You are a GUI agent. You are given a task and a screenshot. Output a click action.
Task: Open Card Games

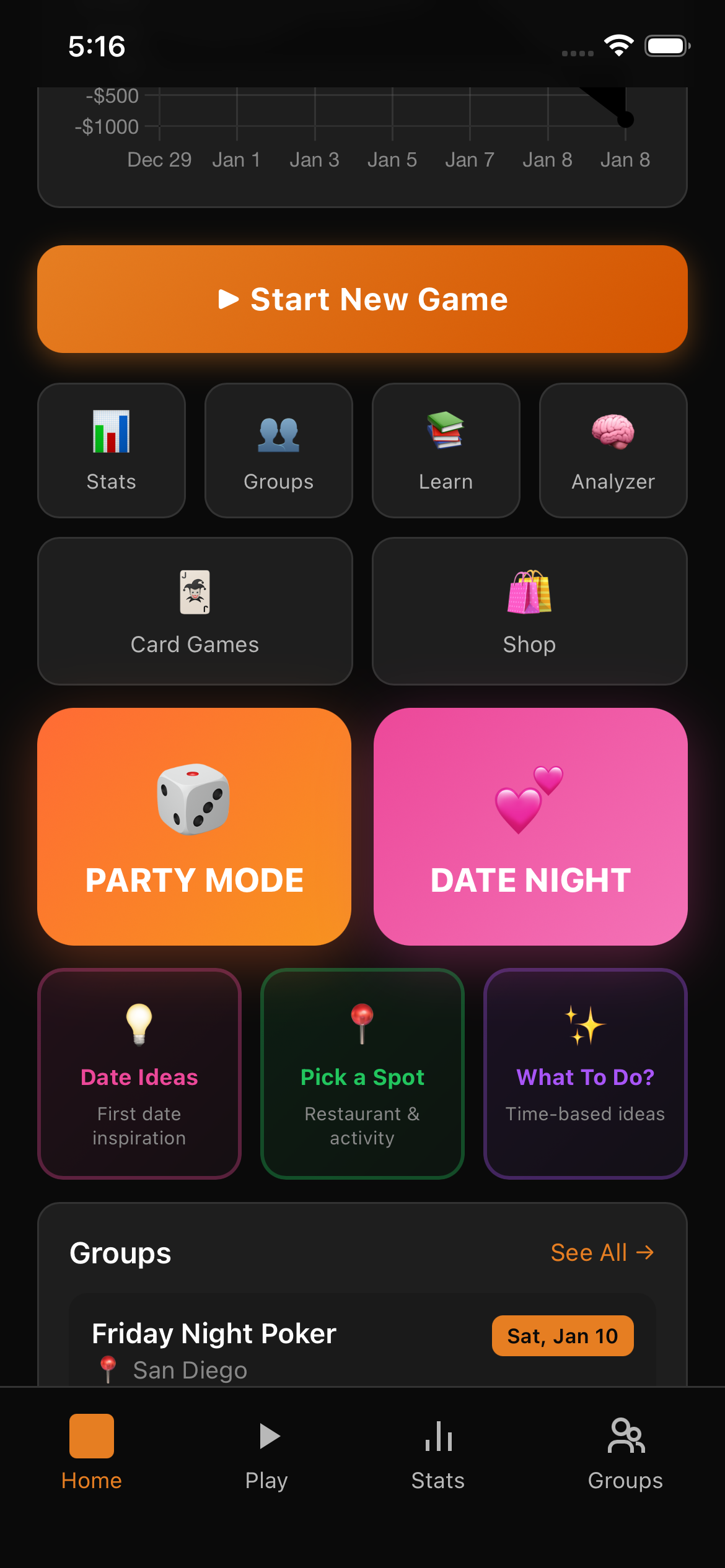(x=195, y=611)
